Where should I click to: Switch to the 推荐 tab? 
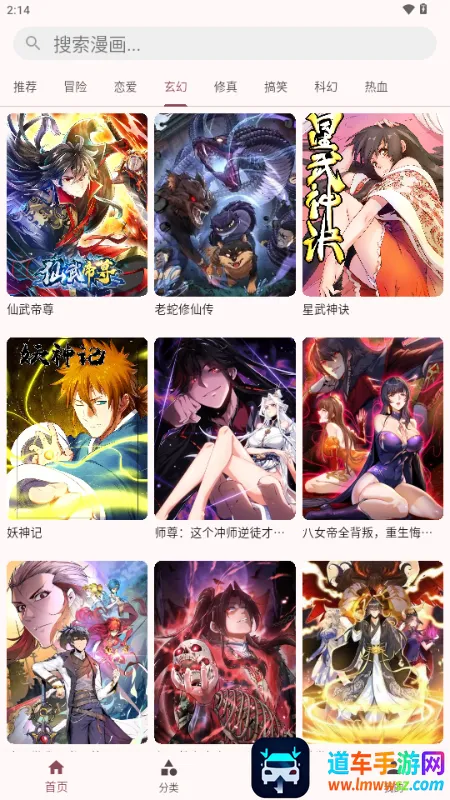(x=25, y=87)
